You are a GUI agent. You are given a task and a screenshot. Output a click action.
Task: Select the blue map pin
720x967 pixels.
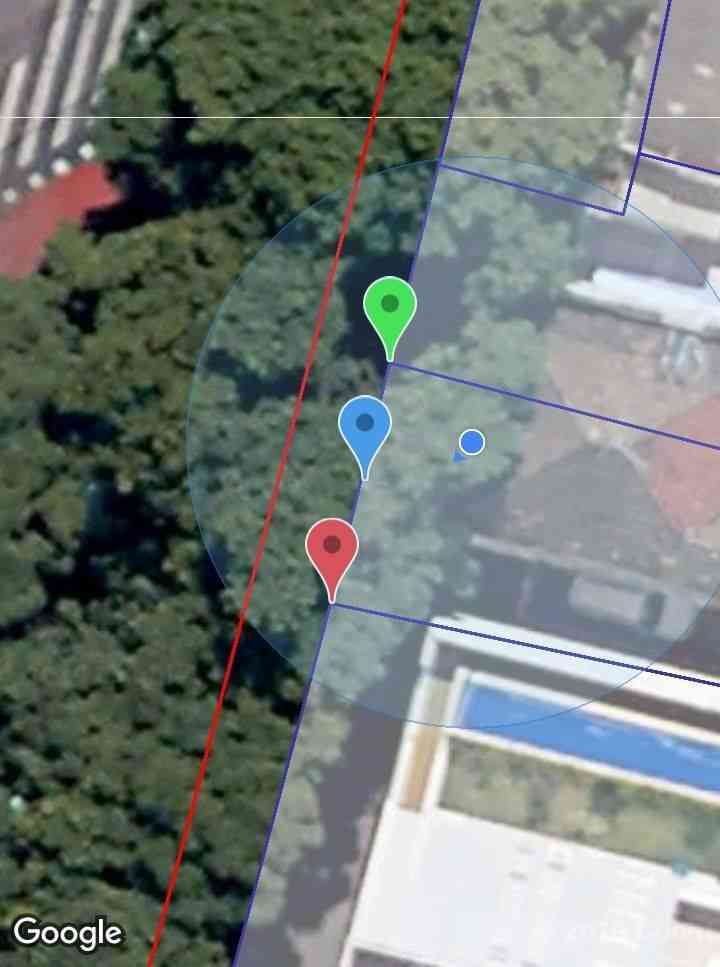coord(365,427)
